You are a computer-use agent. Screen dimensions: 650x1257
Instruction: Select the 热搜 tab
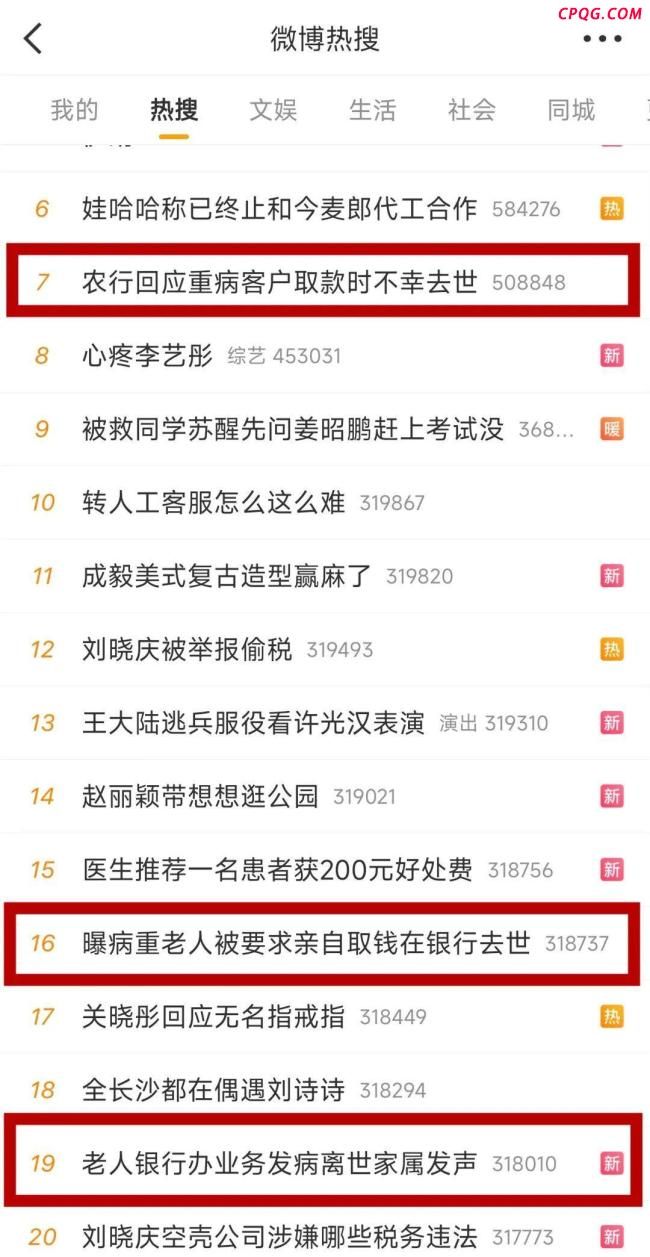click(x=174, y=110)
